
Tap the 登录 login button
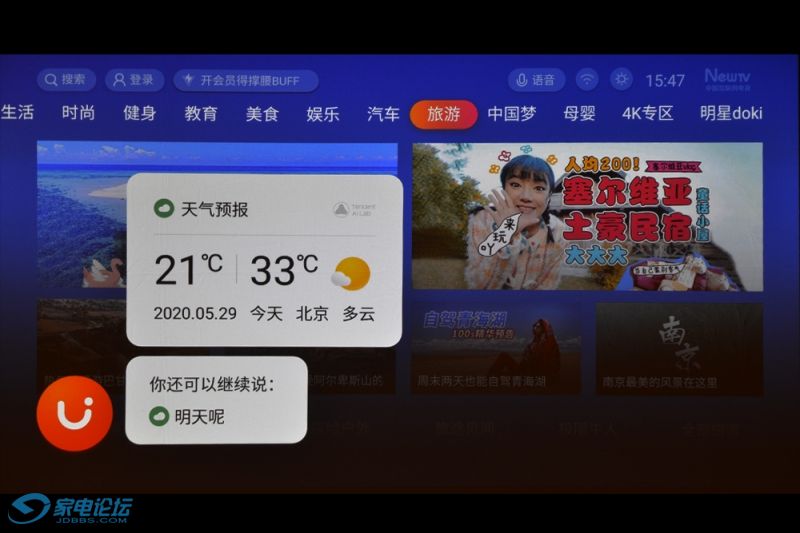[134, 80]
